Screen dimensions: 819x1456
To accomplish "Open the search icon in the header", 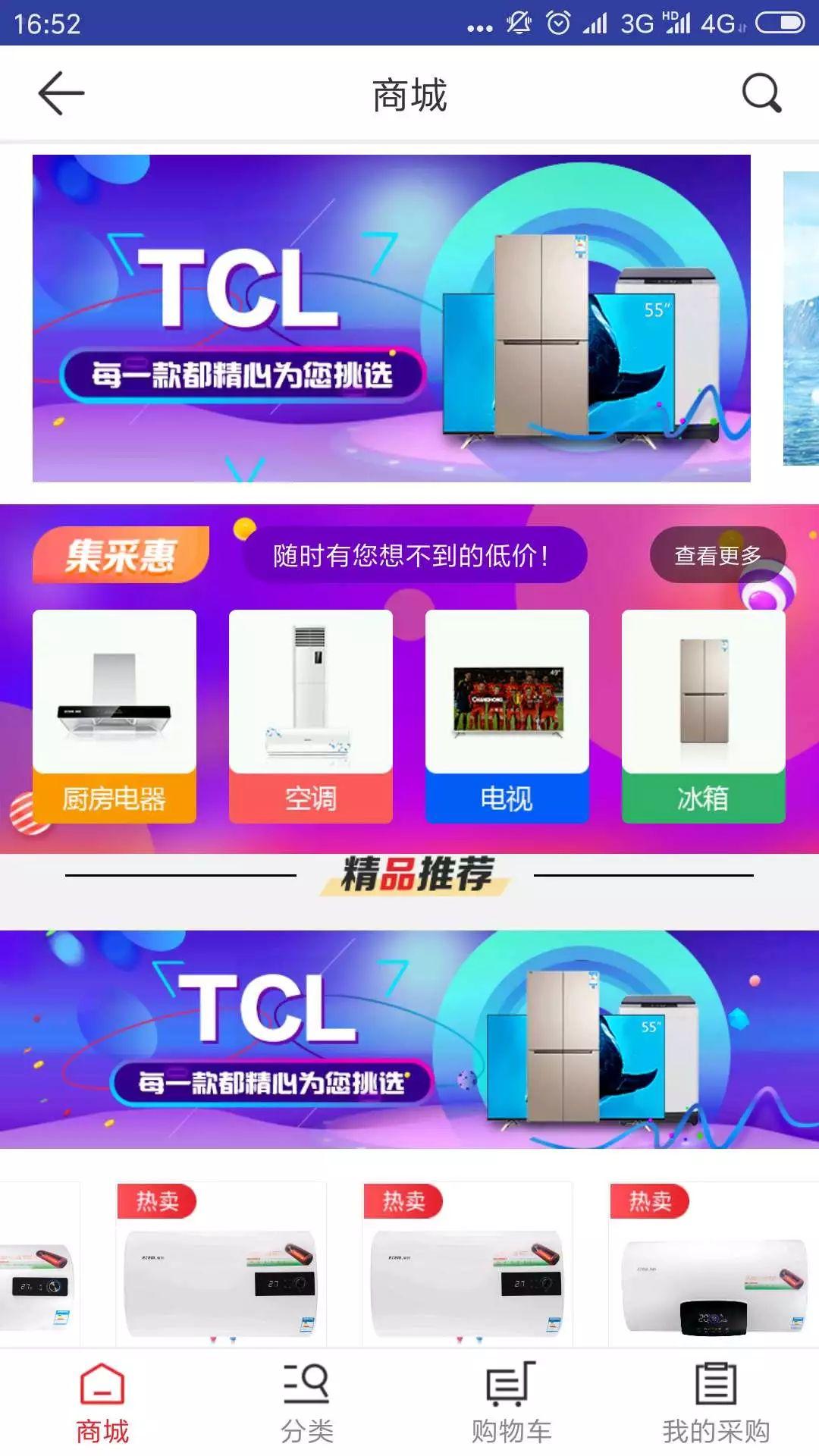I will click(761, 93).
